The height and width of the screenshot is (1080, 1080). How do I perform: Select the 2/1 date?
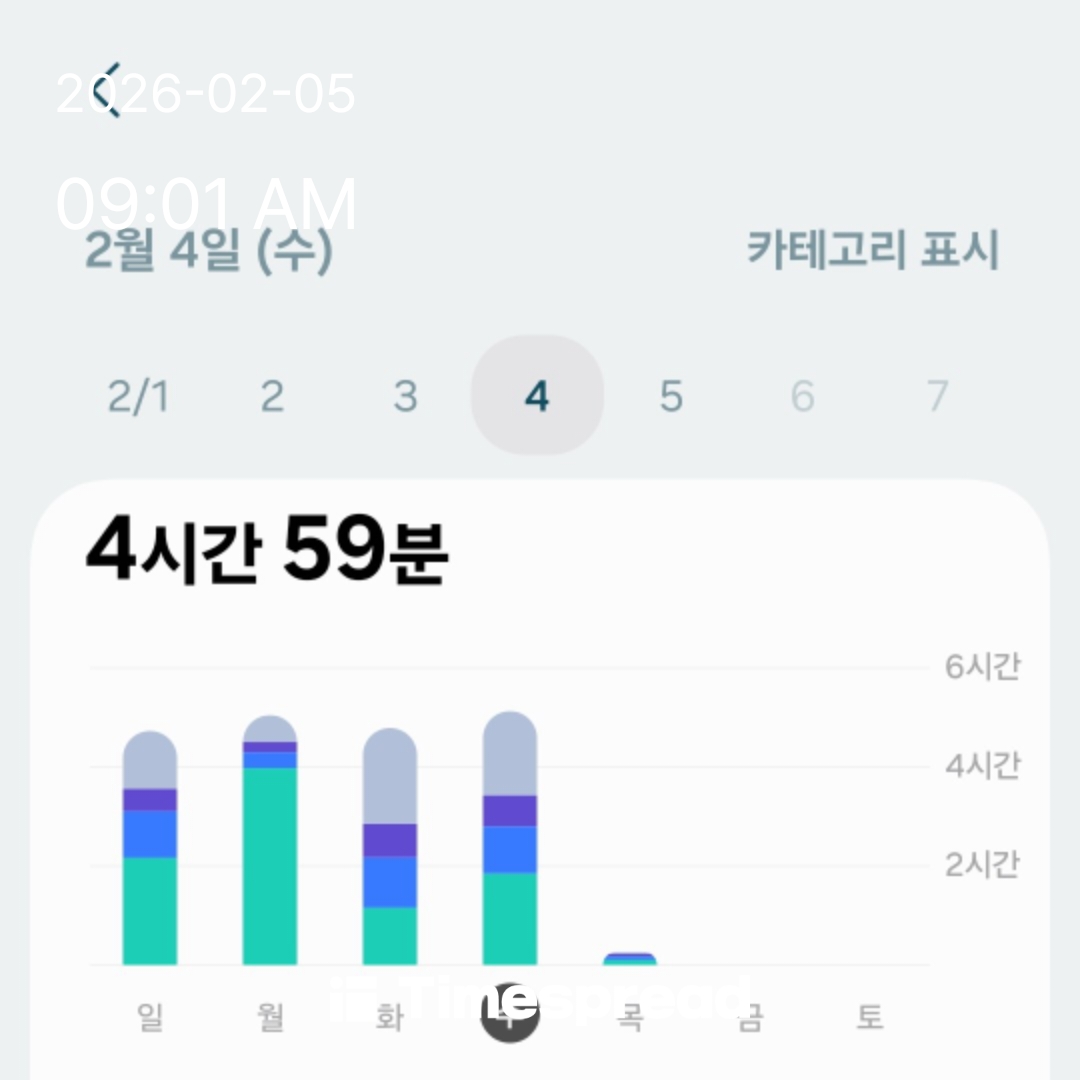[x=138, y=397]
